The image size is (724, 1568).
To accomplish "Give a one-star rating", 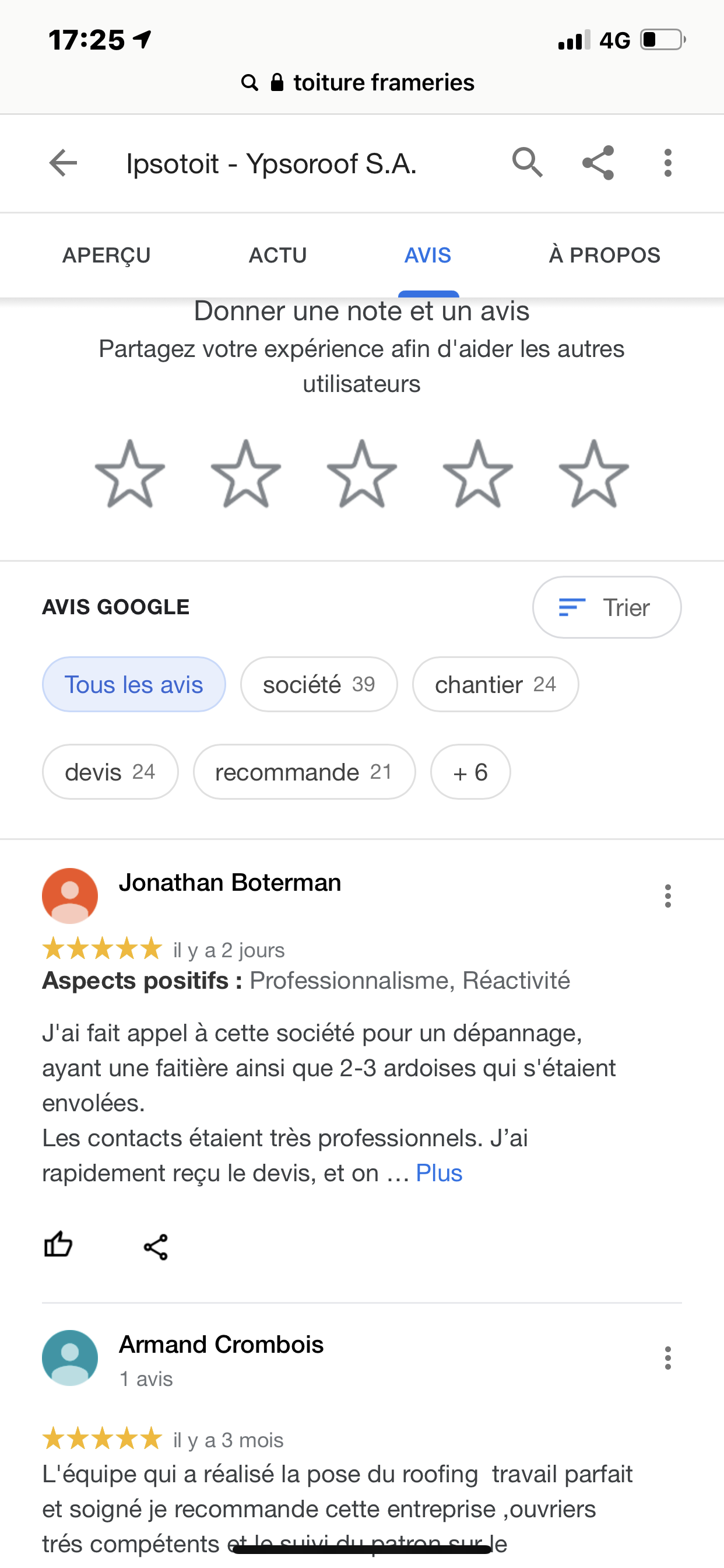I will coord(130,474).
